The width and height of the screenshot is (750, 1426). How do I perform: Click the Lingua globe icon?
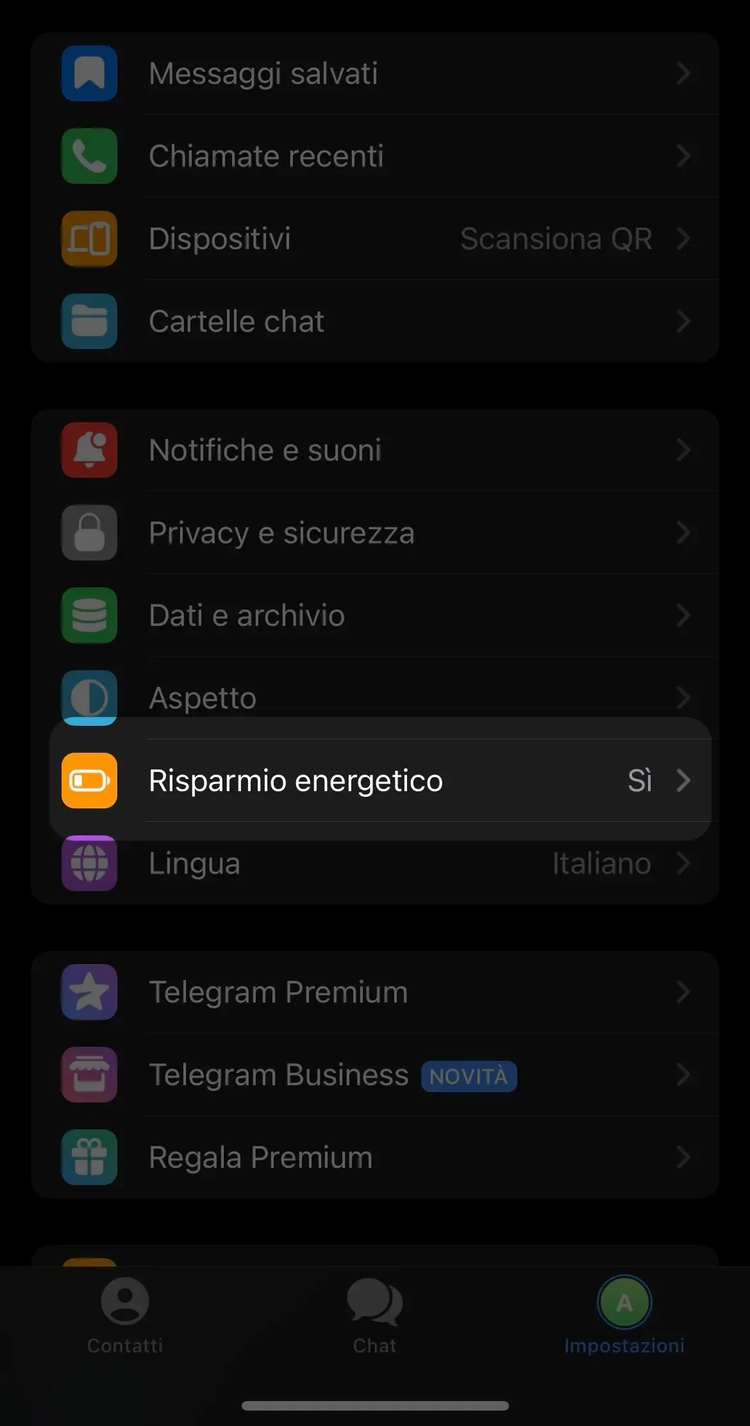tap(89, 863)
